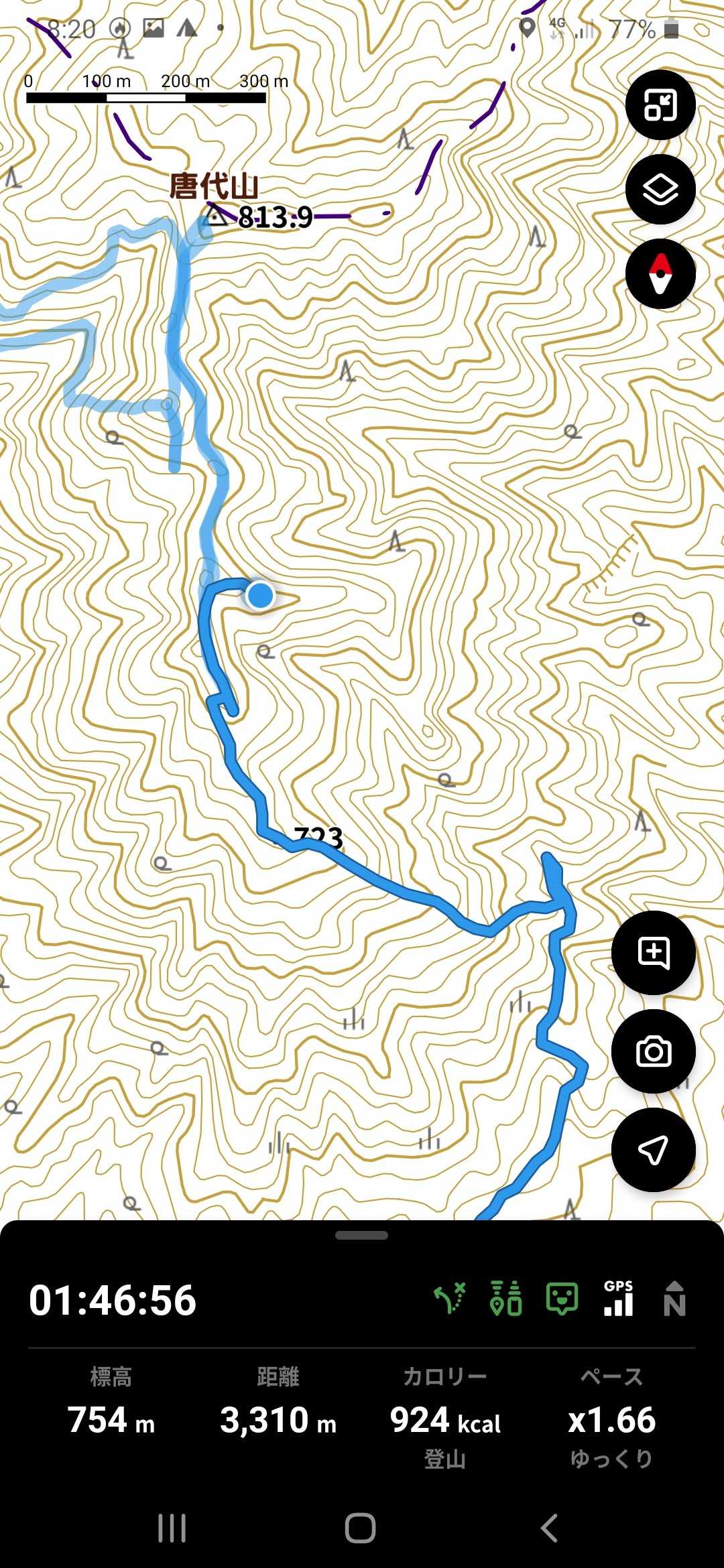Tap the map size toggle button
This screenshot has height=1568, width=724.
click(660, 105)
